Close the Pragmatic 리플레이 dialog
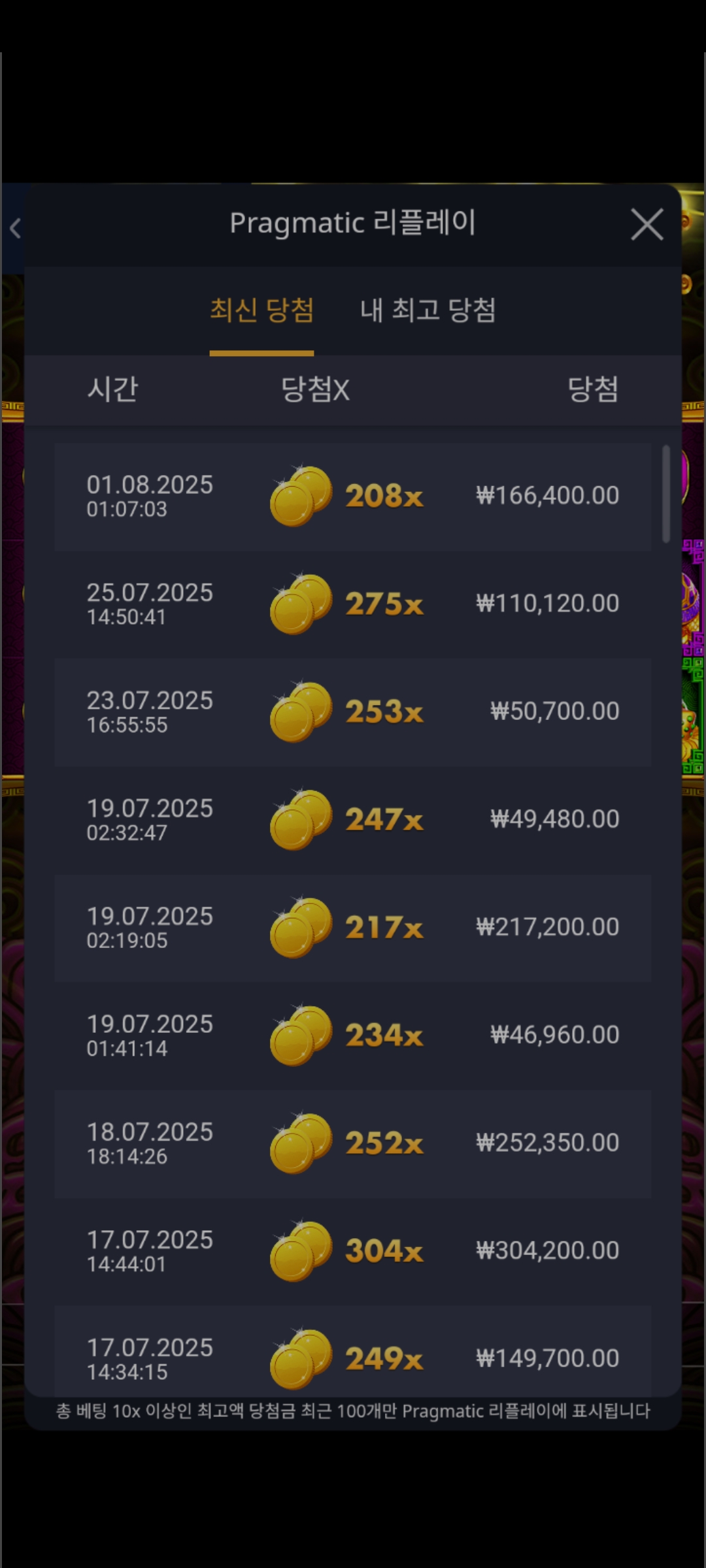Screen dimensions: 706x1568 click(647, 224)
